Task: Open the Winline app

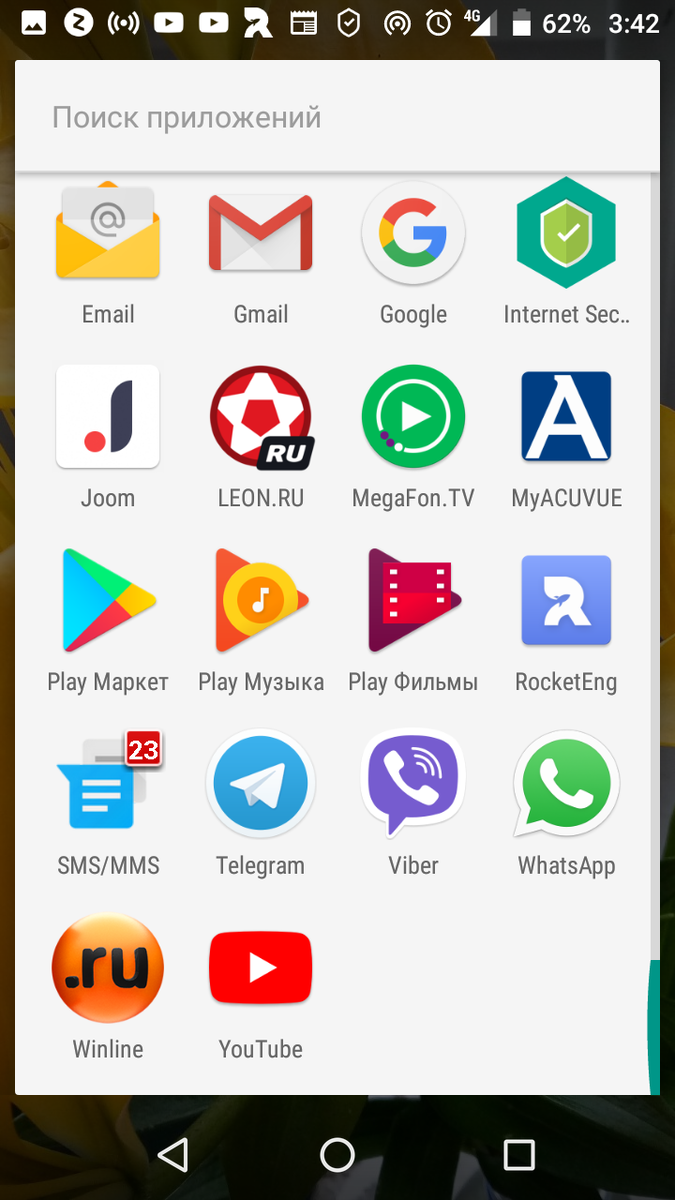Action: pos(108,968)
